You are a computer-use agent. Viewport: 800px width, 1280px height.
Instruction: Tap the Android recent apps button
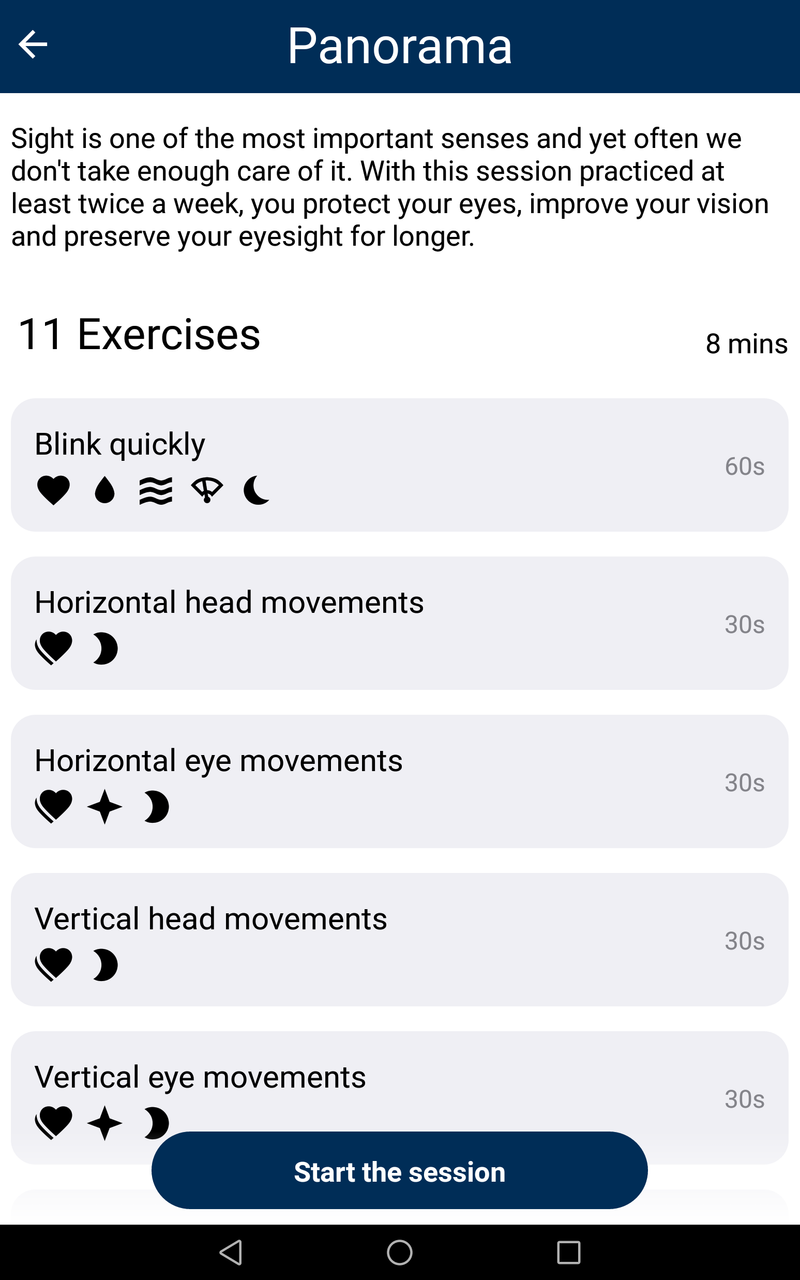click(x=570, y=1252)
